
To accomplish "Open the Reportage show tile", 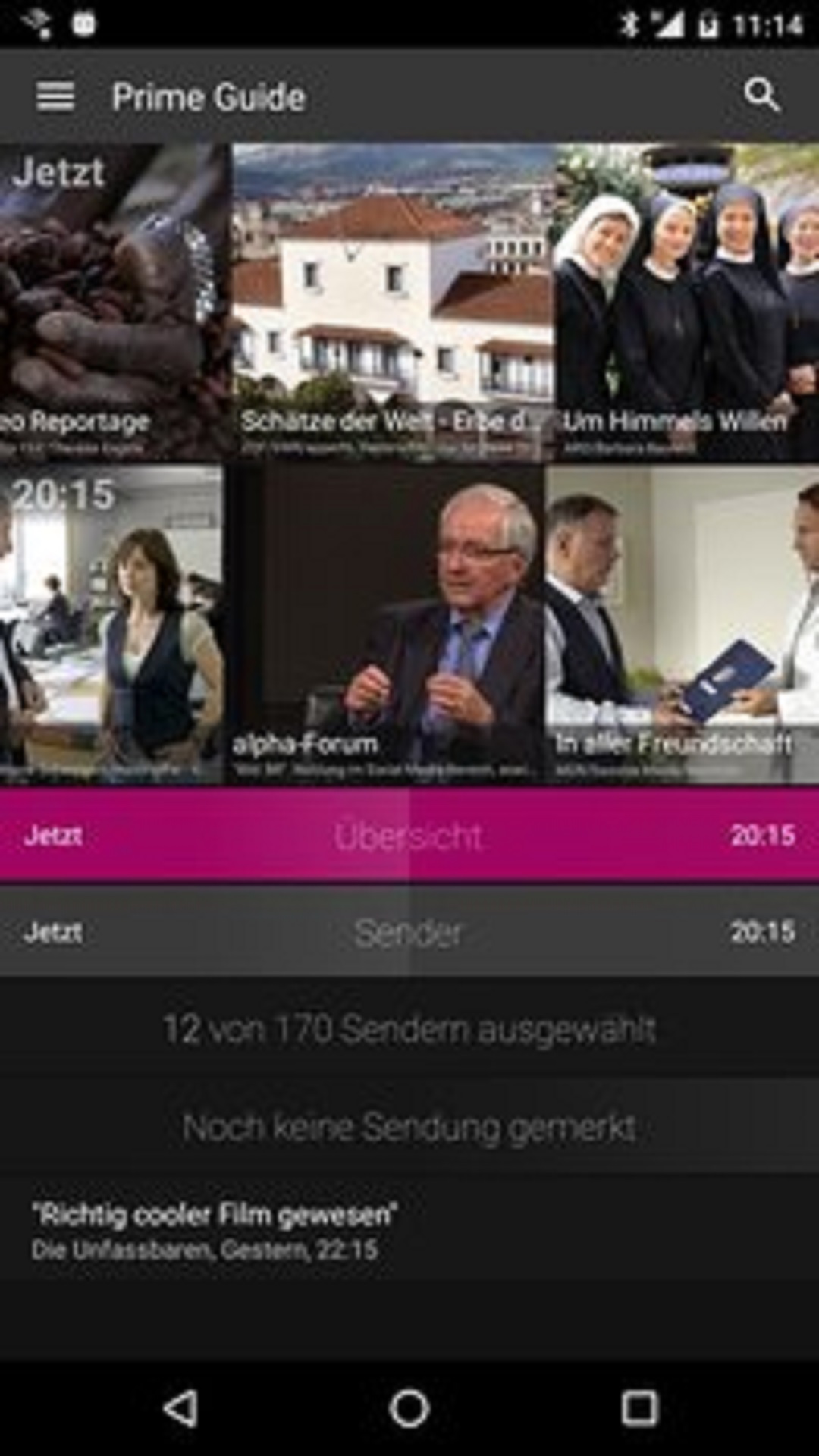I will [x=114, y=303].
